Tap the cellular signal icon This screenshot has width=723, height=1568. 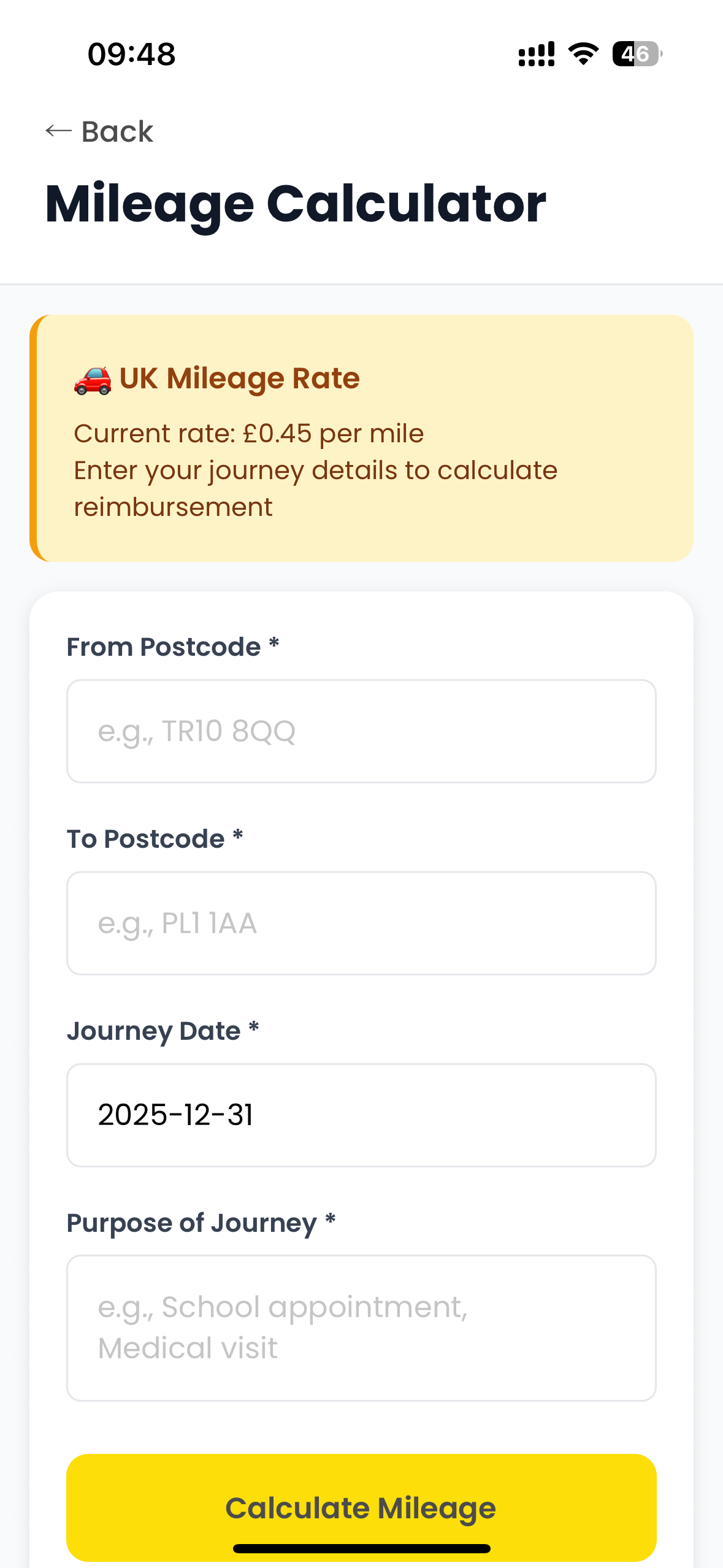coord(536,55)
